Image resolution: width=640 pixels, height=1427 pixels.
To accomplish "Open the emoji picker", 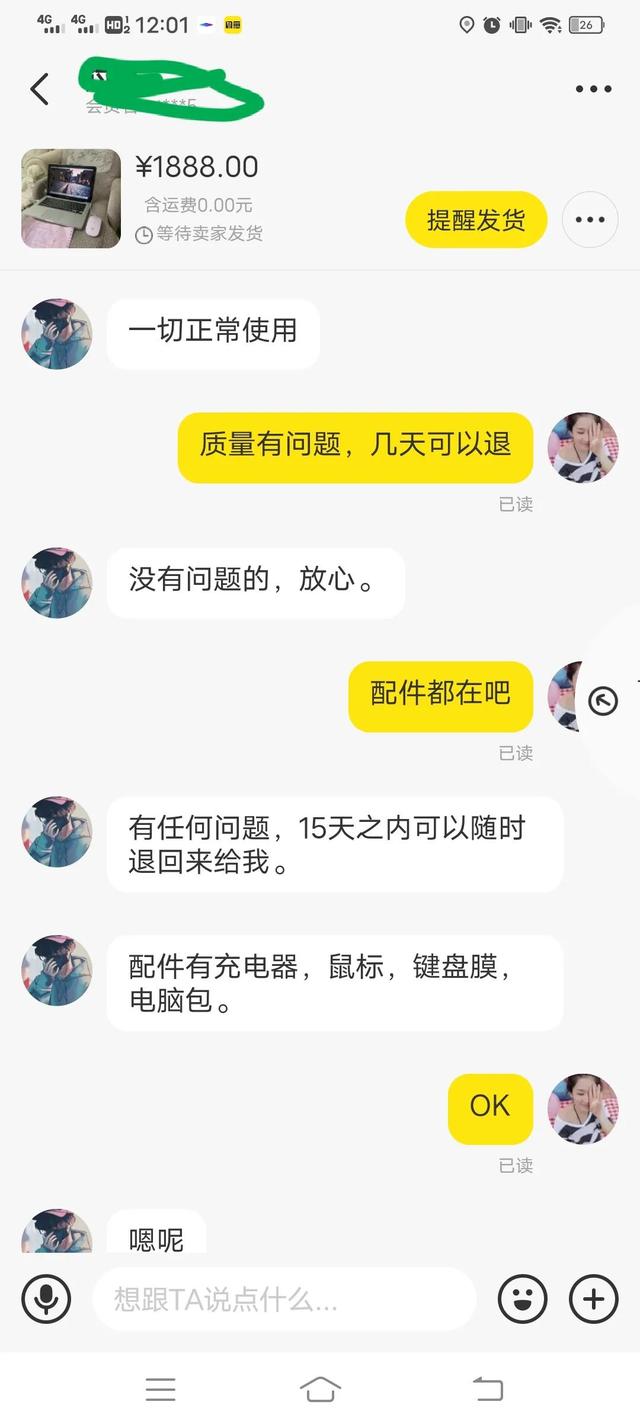I will click(523, 1299).
